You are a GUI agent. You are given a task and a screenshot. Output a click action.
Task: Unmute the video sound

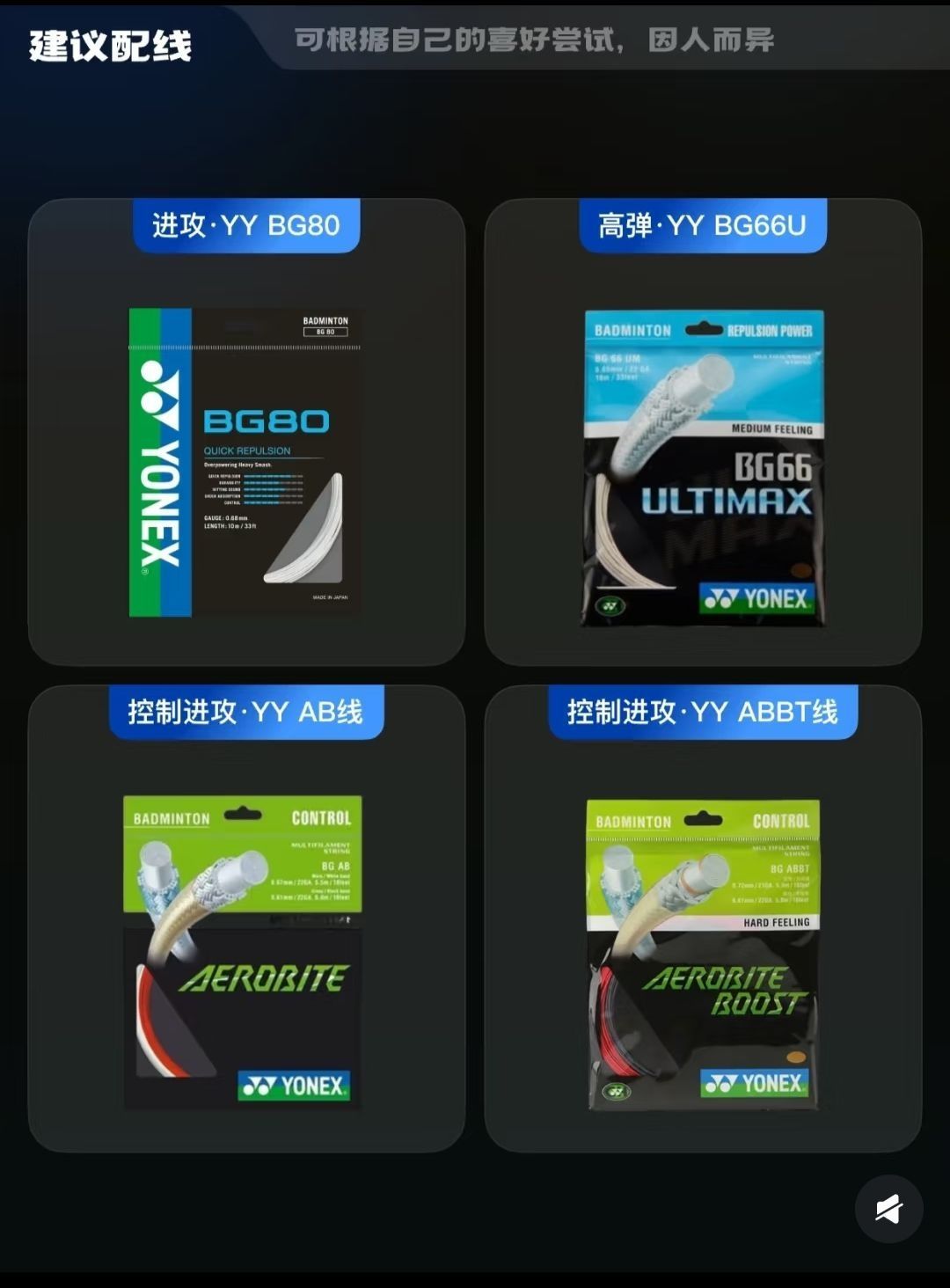pos(888,1209)
